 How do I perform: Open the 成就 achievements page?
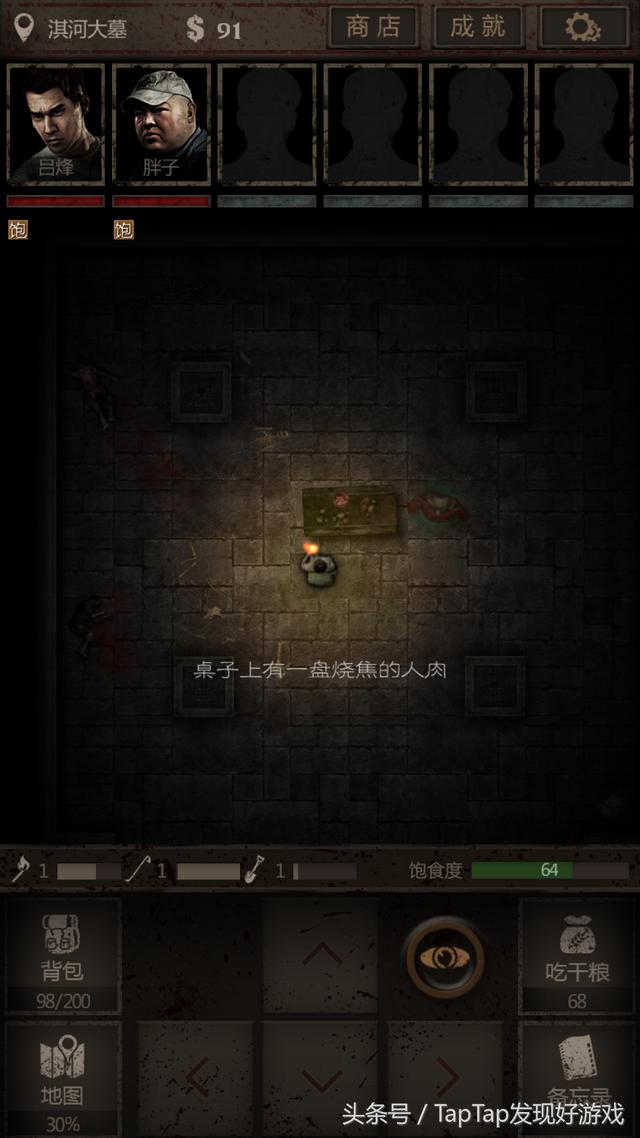[478, 28]
